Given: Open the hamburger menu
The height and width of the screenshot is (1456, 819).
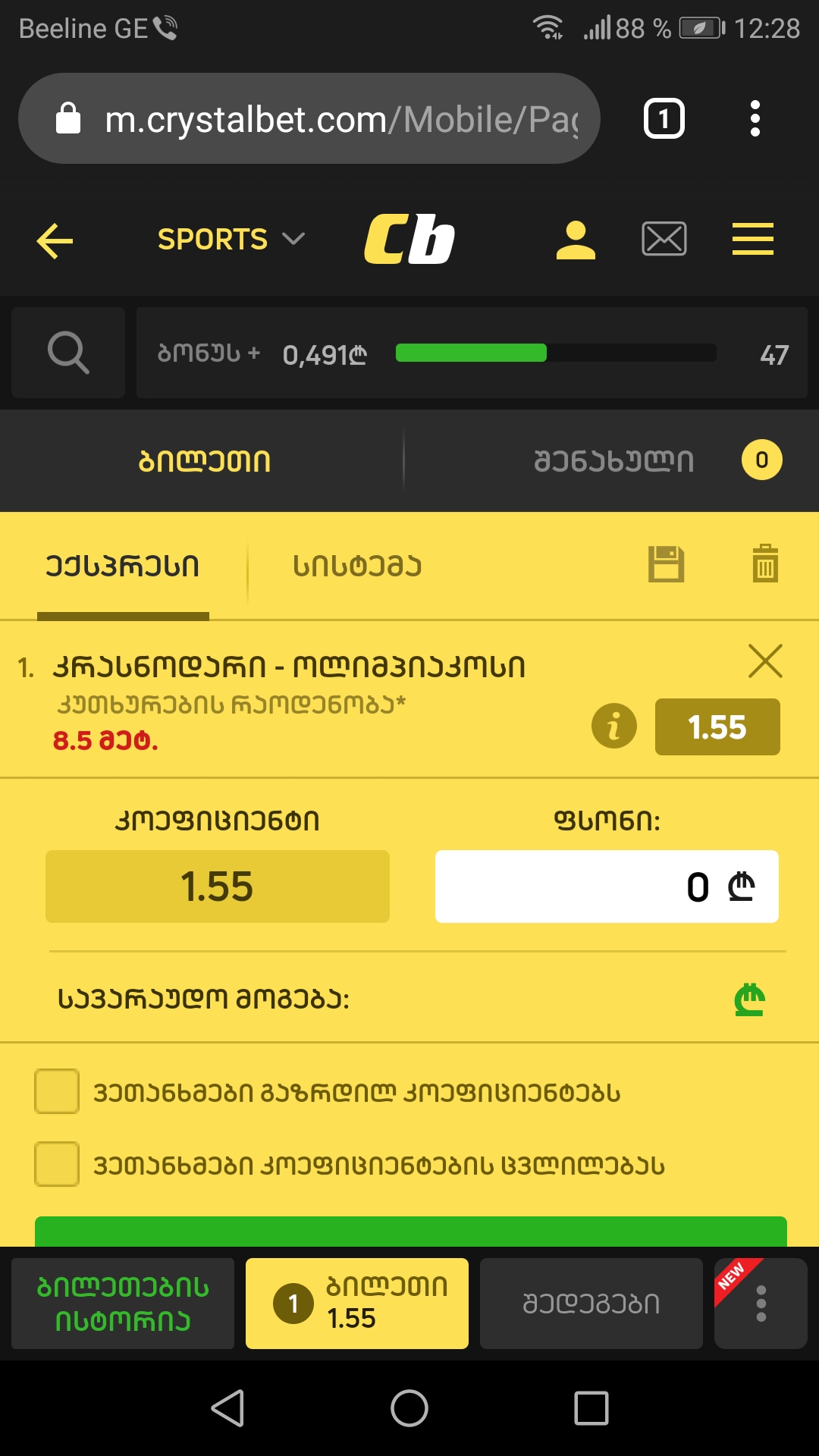Looking at the screenshot, I should (x=752, y=239).
